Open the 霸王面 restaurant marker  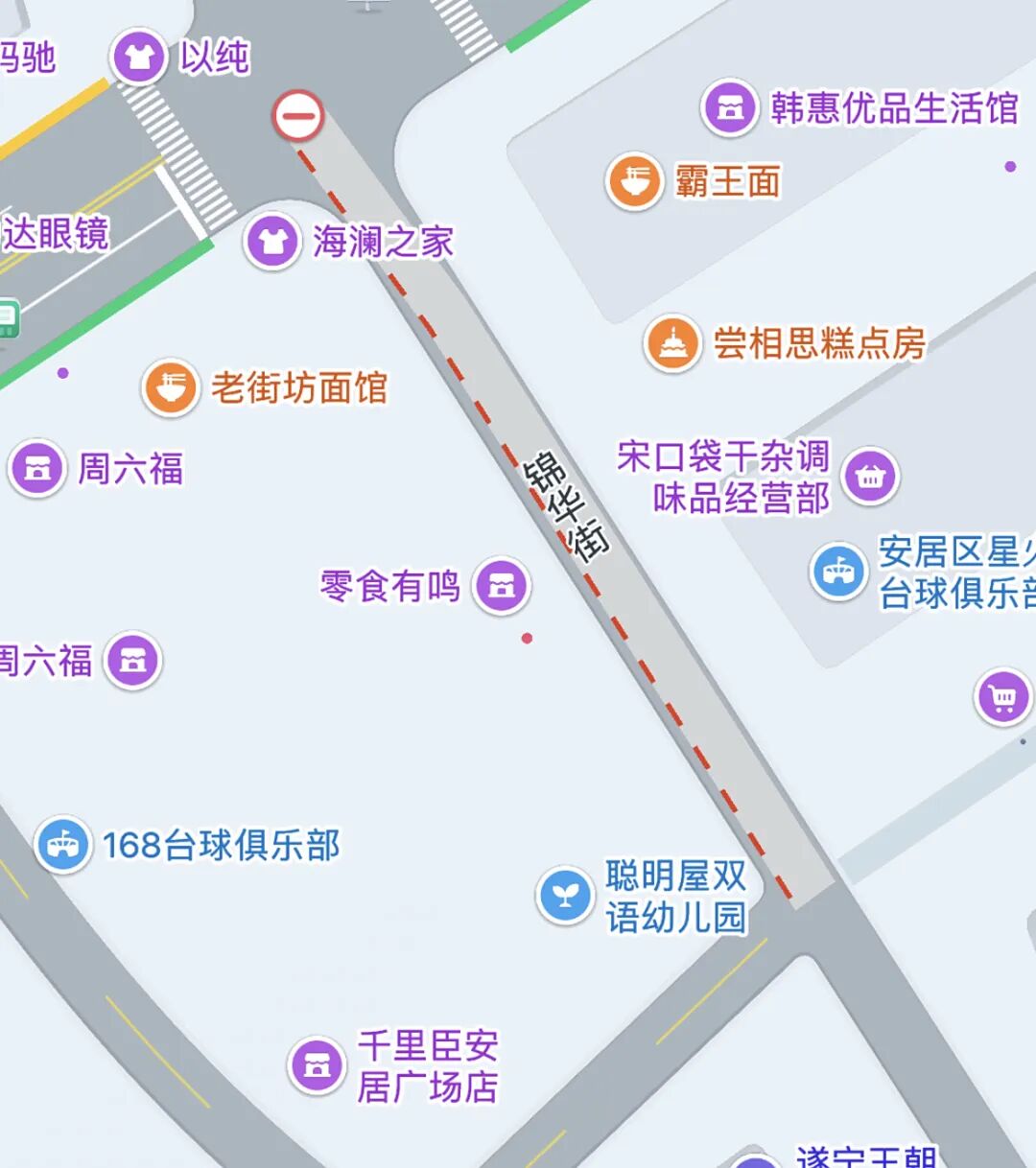pos(634,180)
